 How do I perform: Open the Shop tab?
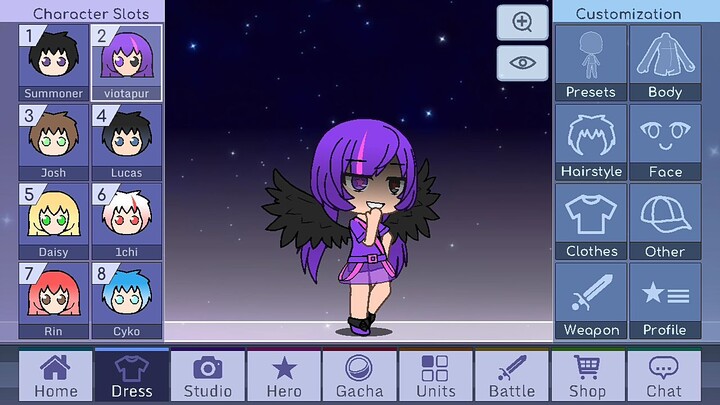click(x=587, y=377)
